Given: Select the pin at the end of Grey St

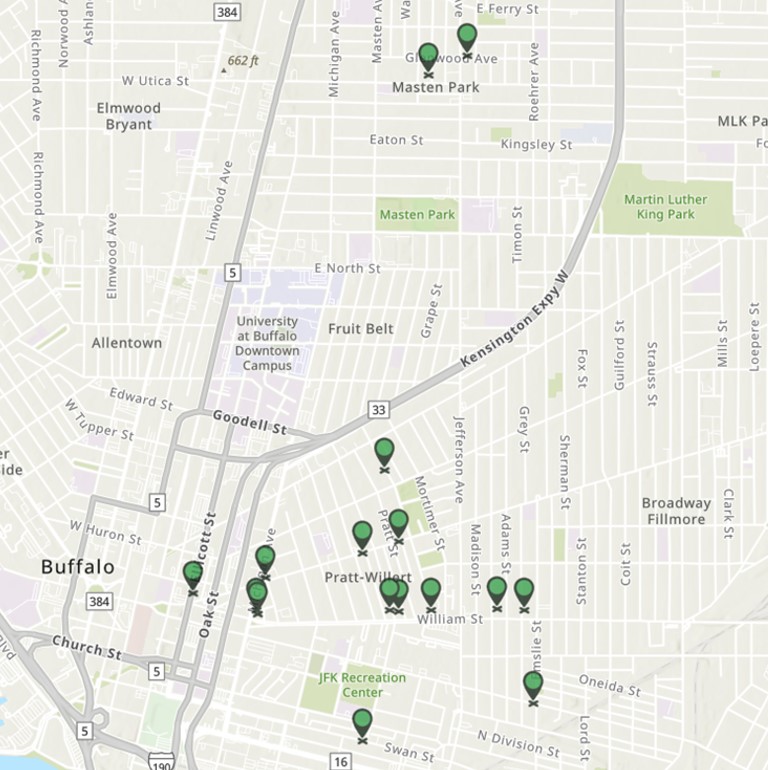Looking at the screenshot, I should 524,591.
